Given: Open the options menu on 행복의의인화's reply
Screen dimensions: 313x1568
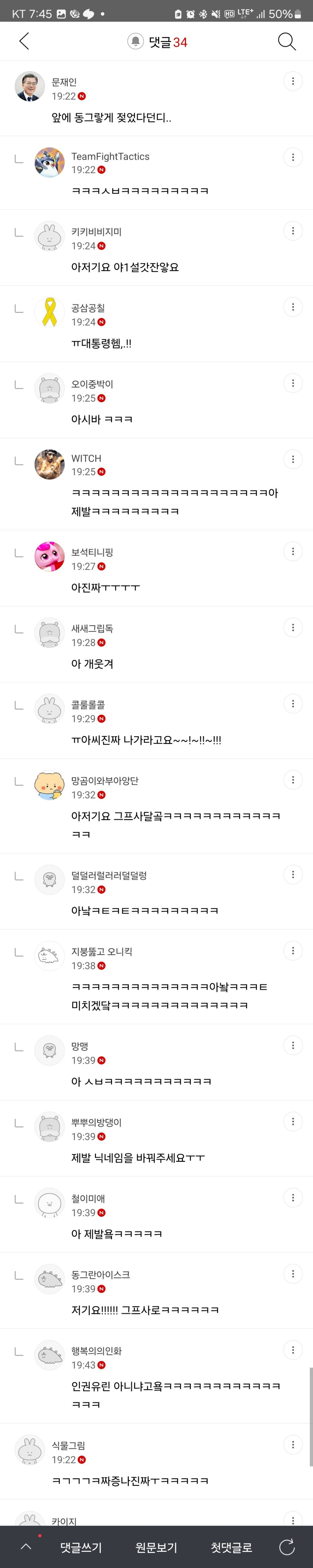Looking at the screenshot, I should [x=293, y=1350].
